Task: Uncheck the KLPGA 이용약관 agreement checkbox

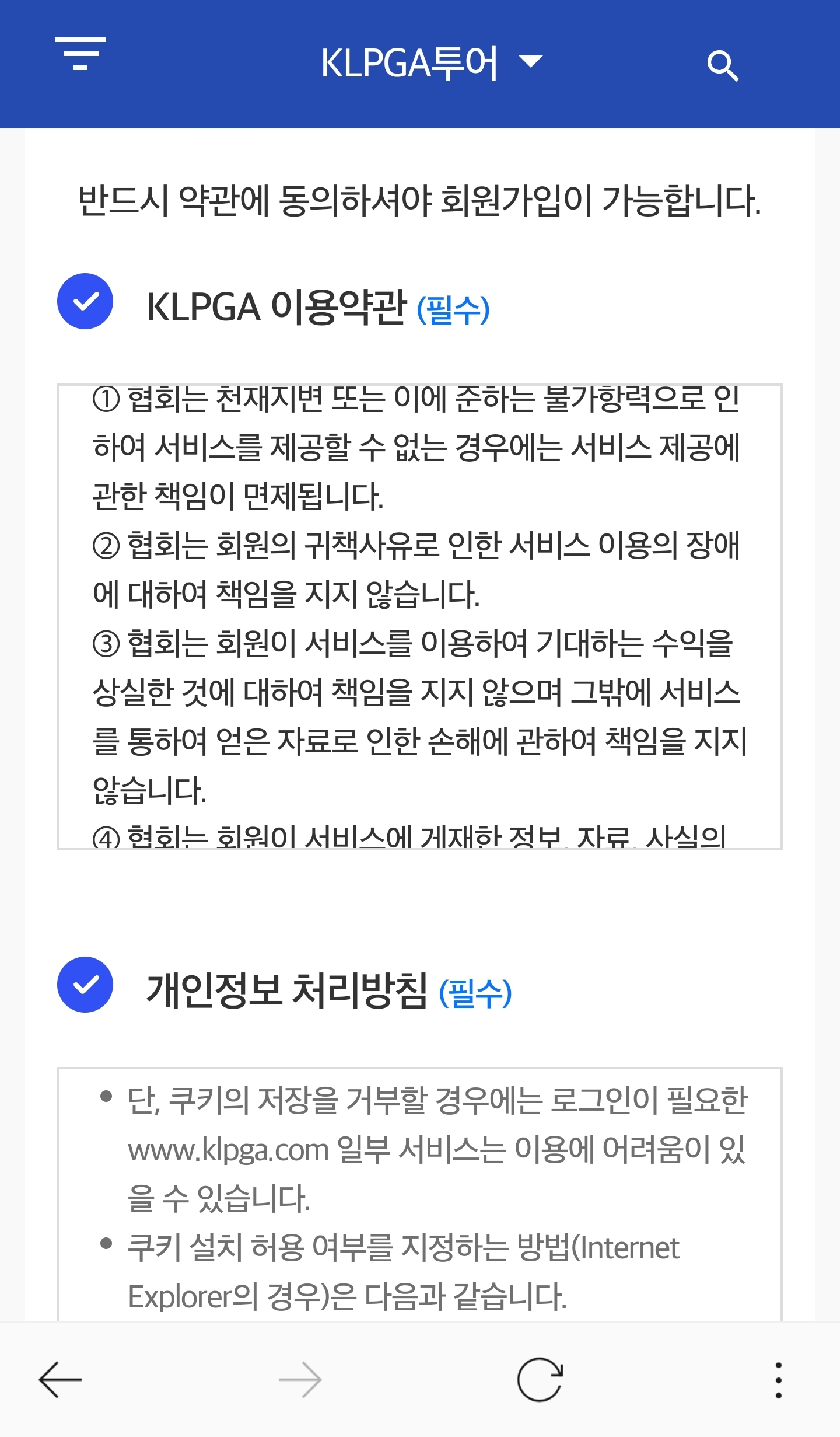Action: coord(85,301)
